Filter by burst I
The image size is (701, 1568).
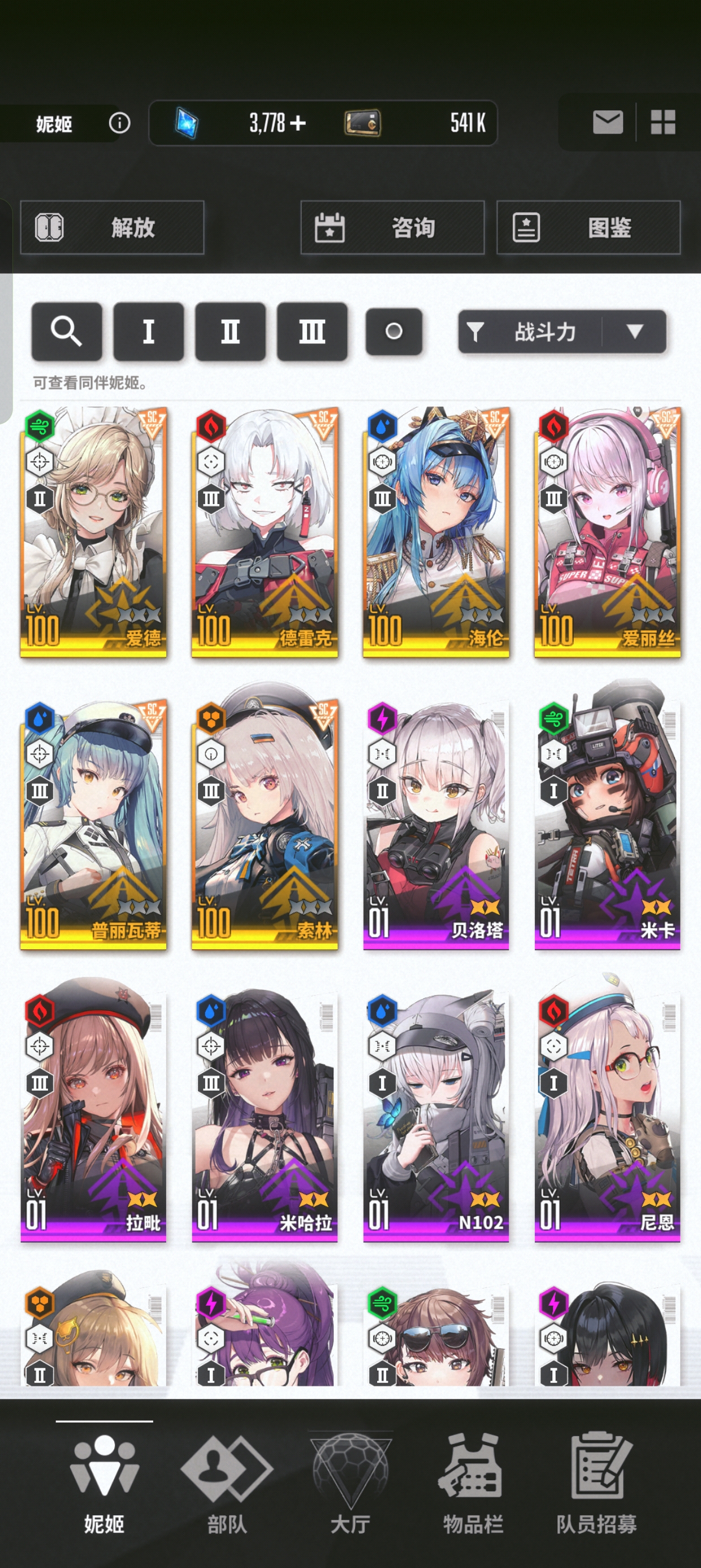(x=149, y=331)
